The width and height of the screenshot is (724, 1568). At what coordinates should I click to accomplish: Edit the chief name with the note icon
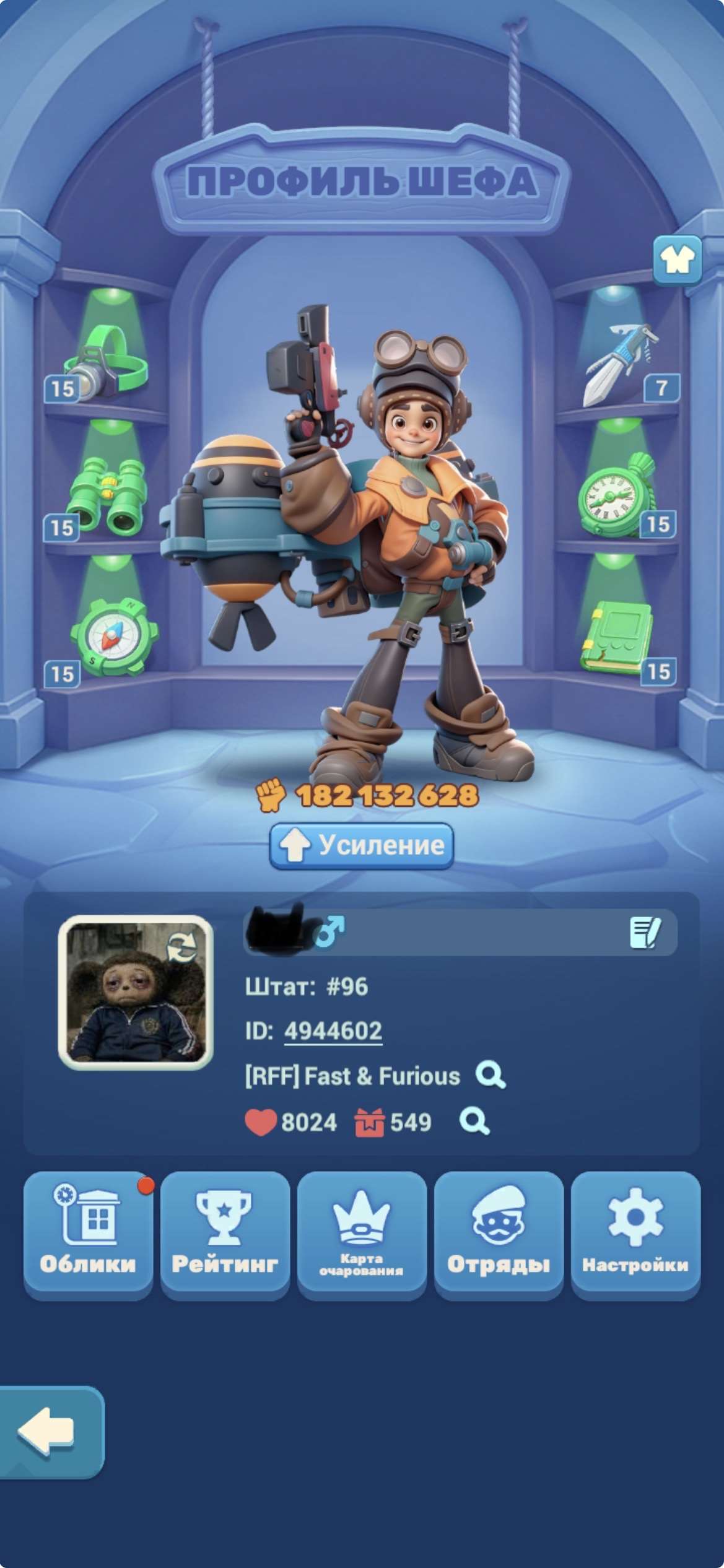645,933
